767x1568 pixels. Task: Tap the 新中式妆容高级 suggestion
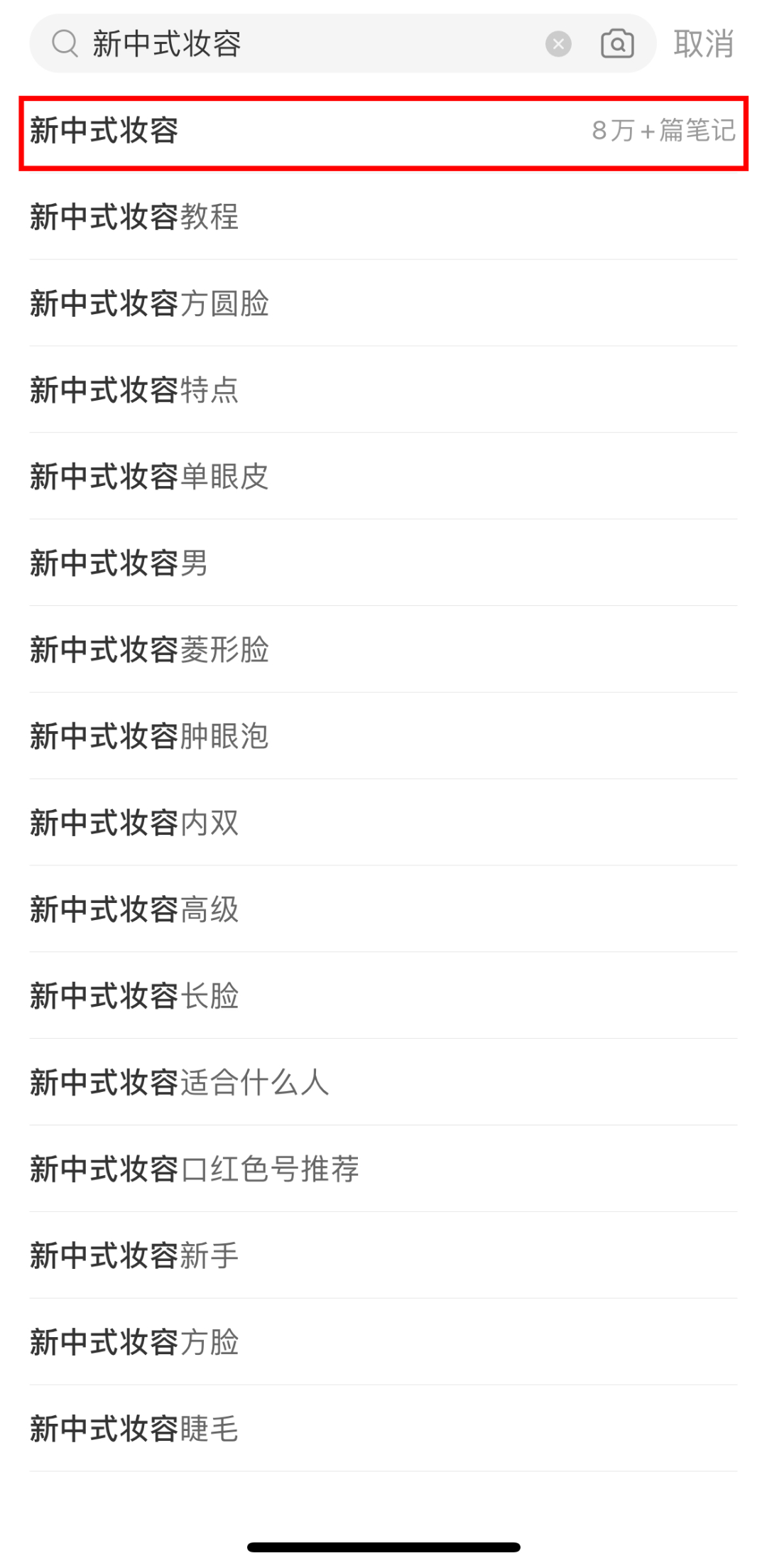point(135,910)
